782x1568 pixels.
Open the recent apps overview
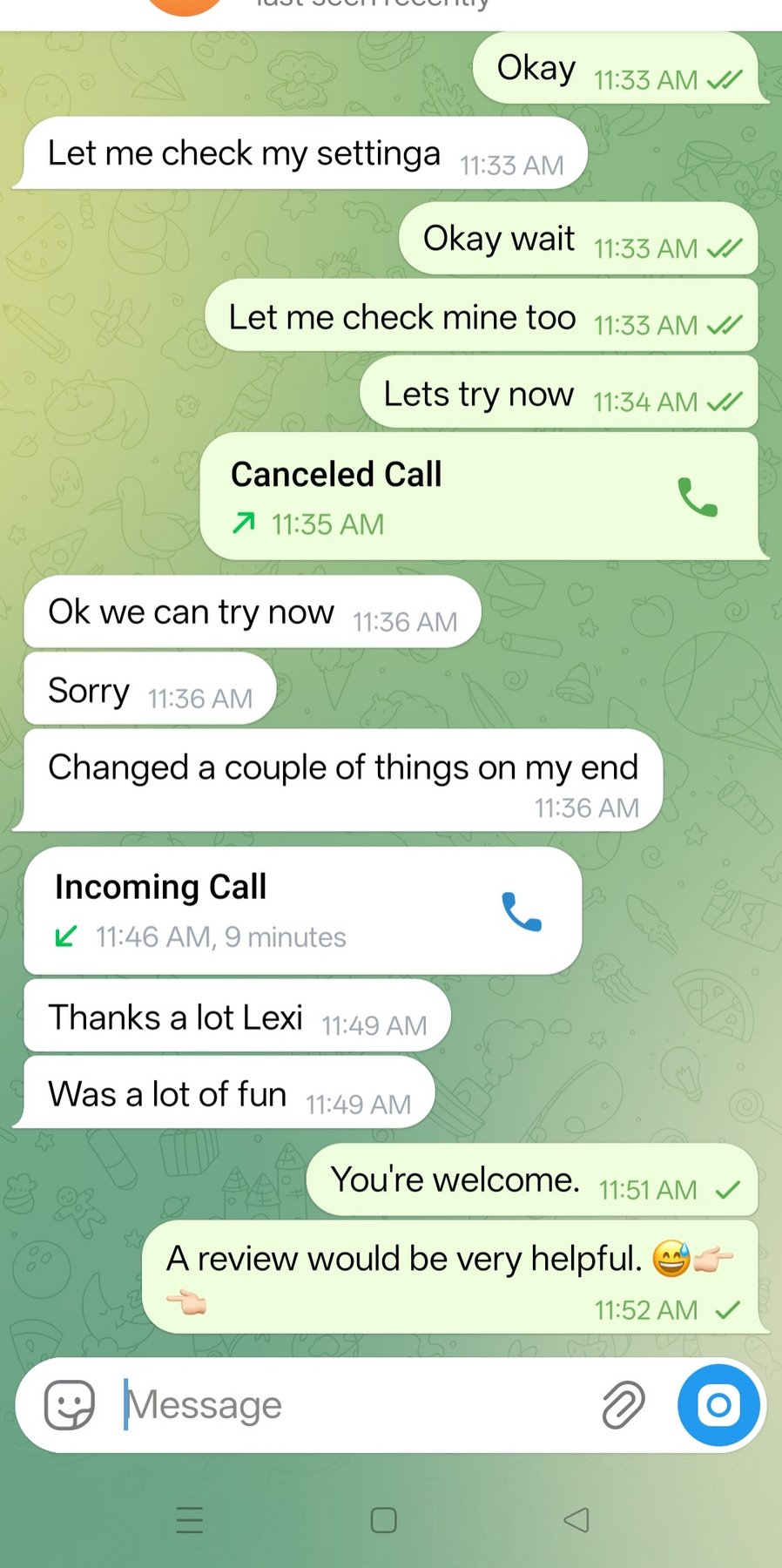coord(190,1520)
